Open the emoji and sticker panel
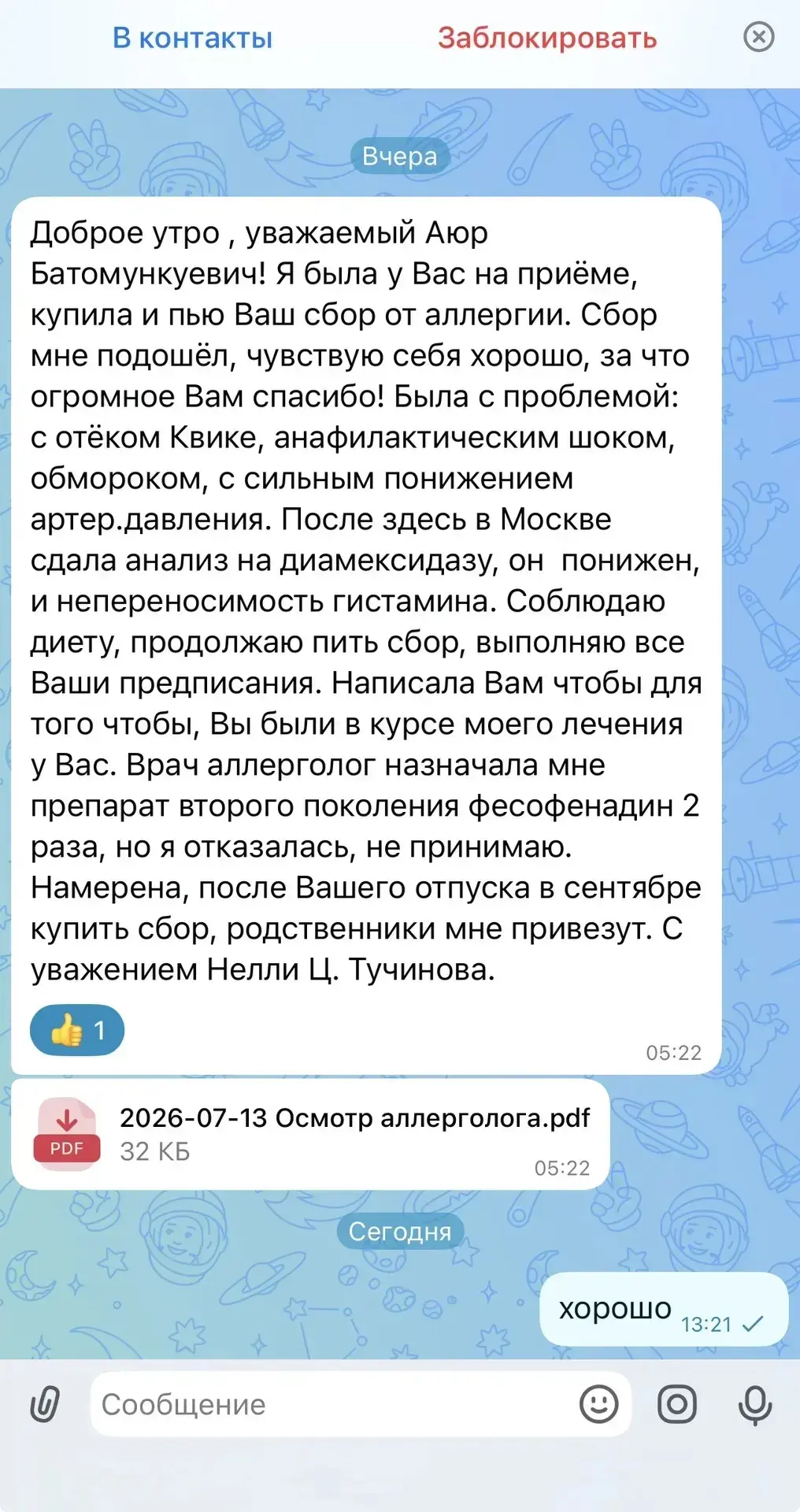800x1512 pixels. pyautogui.click(x=598, y=1404)
